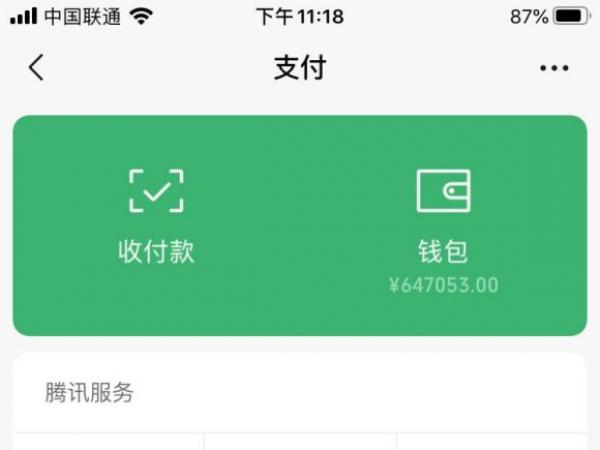Open the three-dot overflow menu
Viewport: 600px width, 450px height.
pos(553,68)
